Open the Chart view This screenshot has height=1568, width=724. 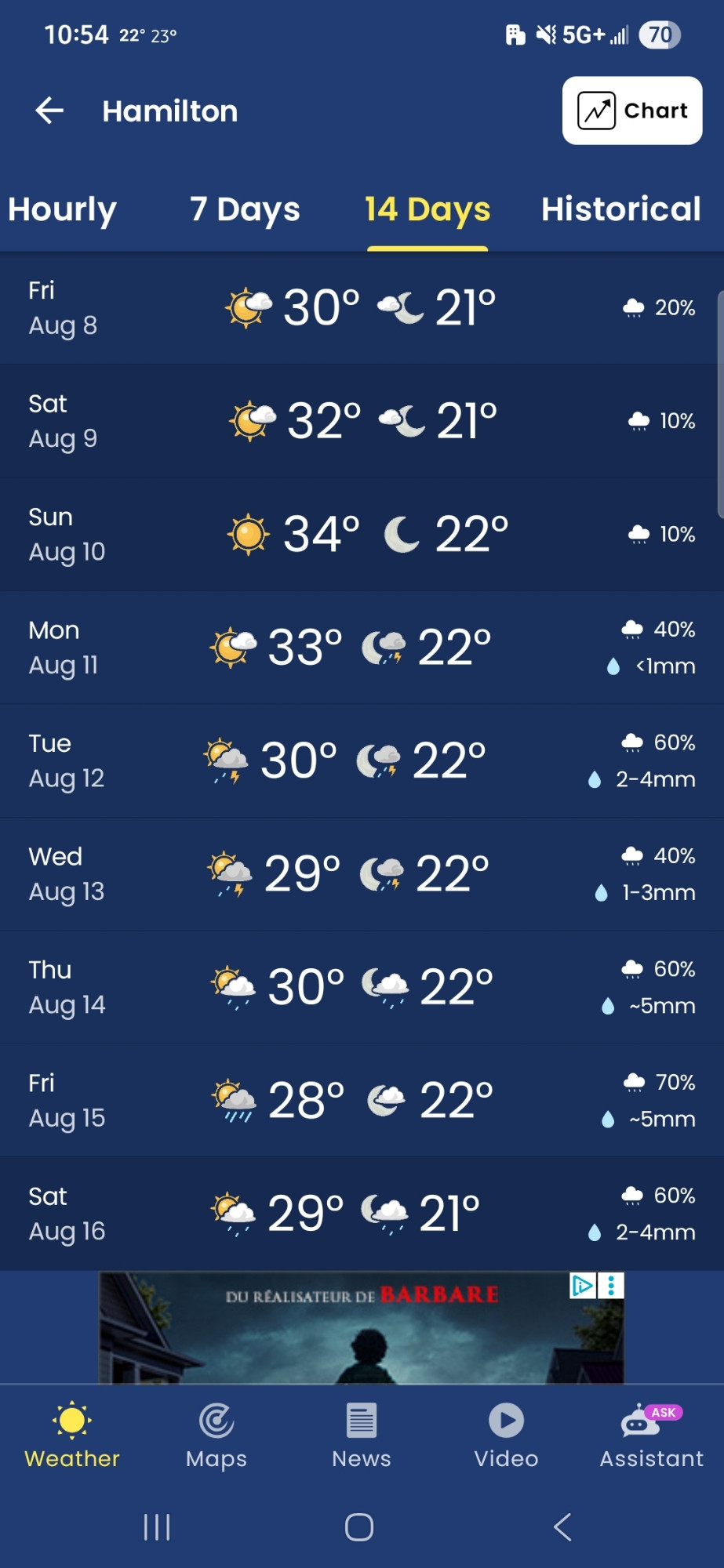point(632,111)
